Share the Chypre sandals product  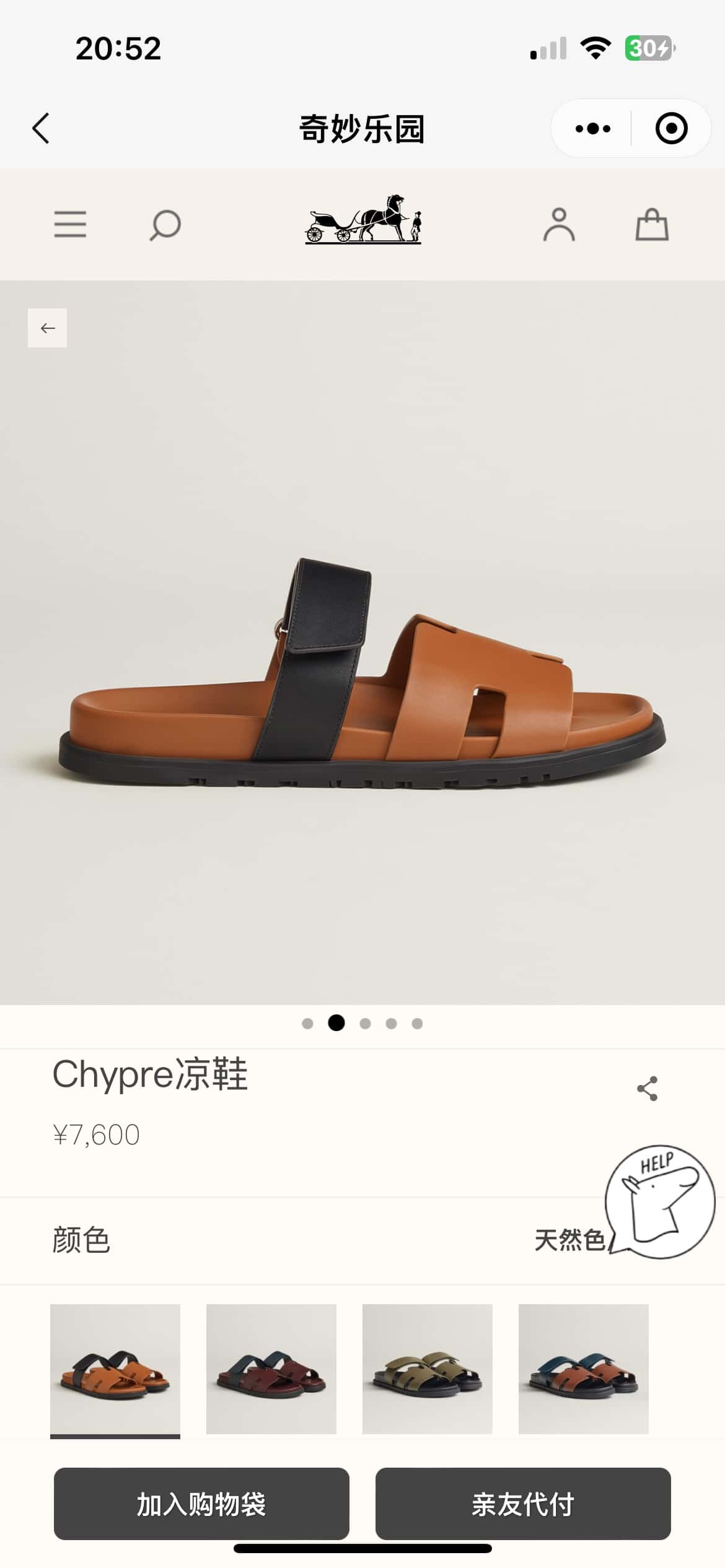647,1089
